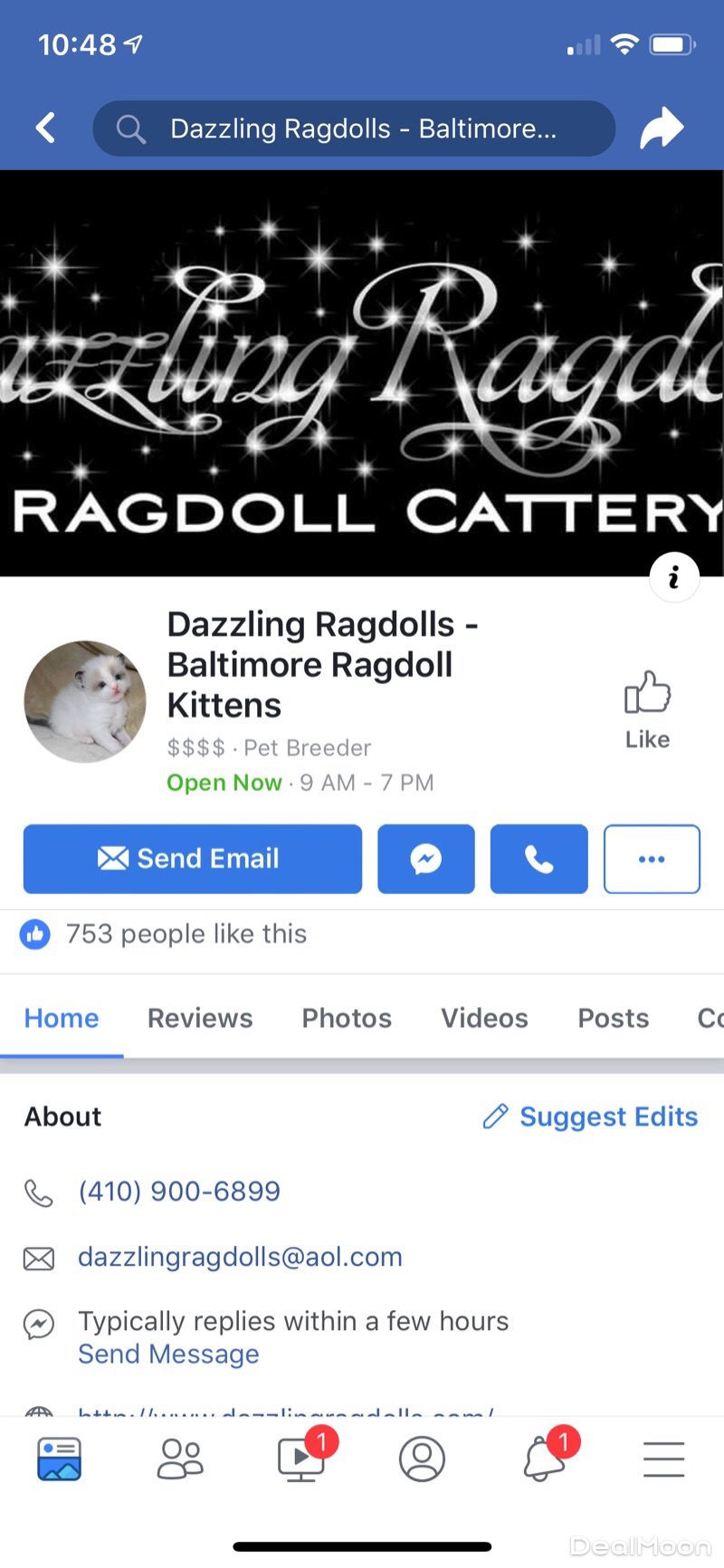Switch to the Photos tab

tap(347, 1018)
